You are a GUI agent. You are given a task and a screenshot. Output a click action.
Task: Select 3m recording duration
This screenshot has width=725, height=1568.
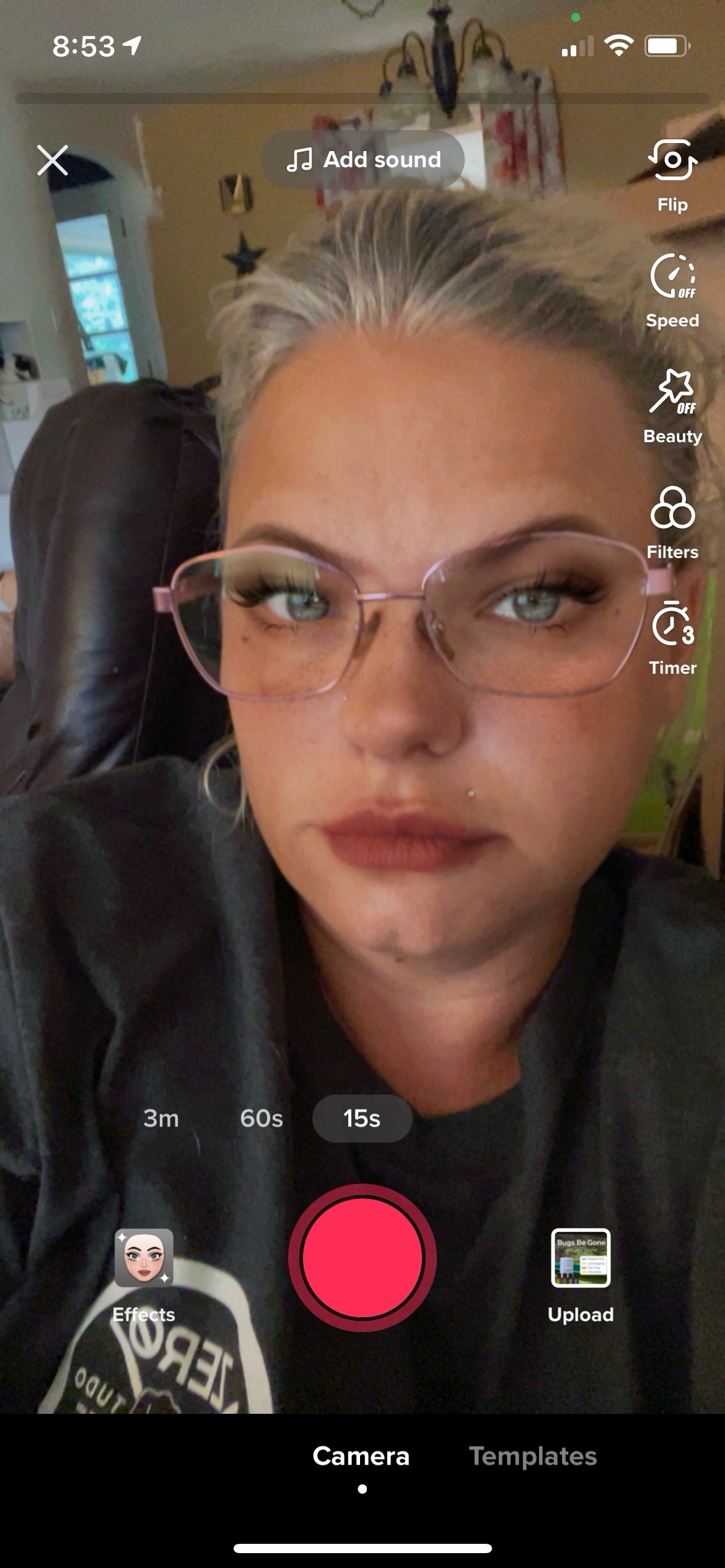click(161, 1118)
